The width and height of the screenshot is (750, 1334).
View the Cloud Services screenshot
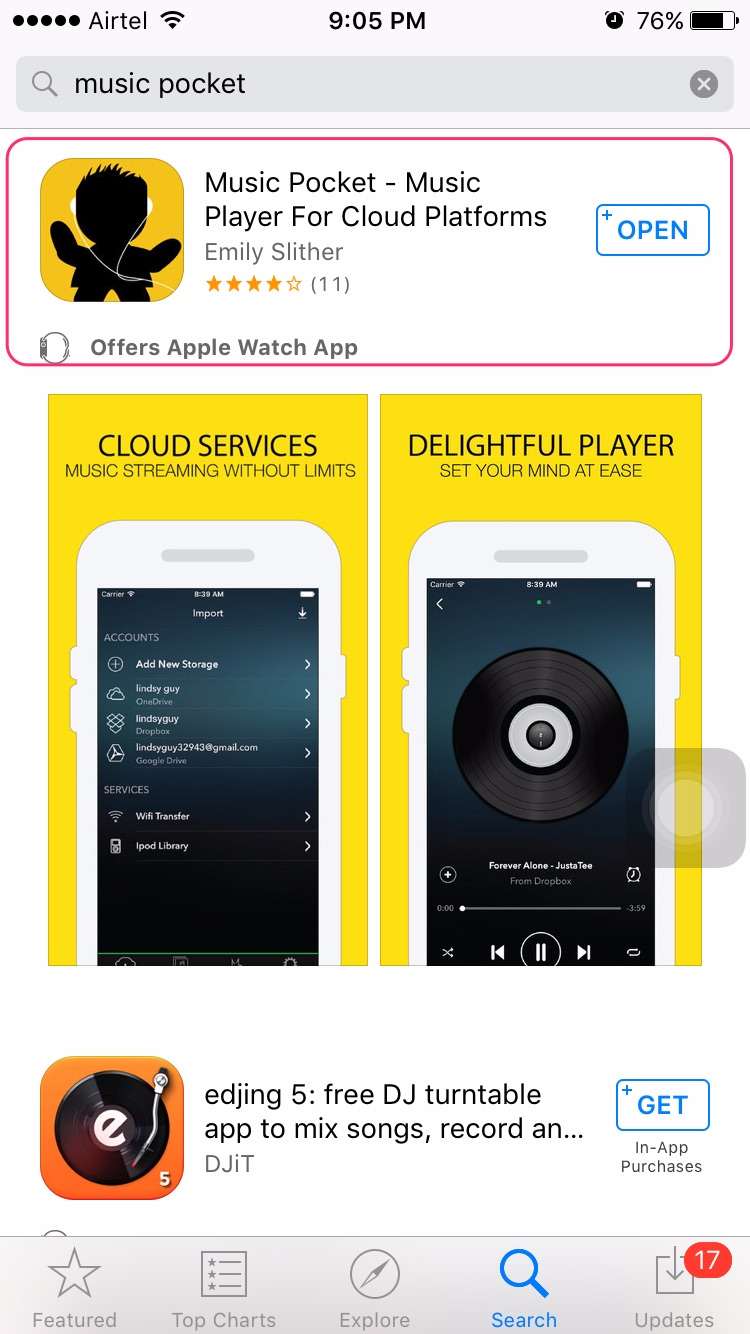(208, 680)
